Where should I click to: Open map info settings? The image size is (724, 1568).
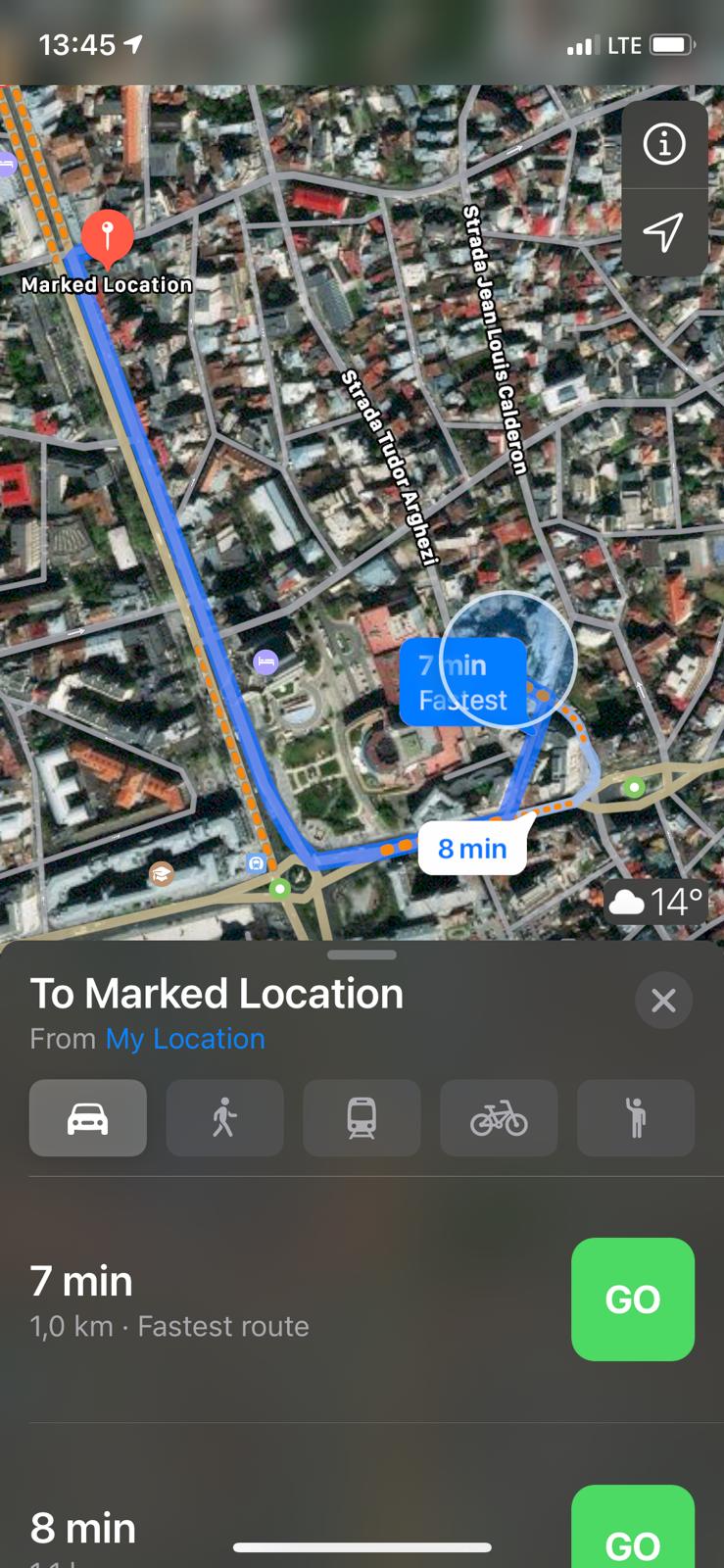coord(663,145)
